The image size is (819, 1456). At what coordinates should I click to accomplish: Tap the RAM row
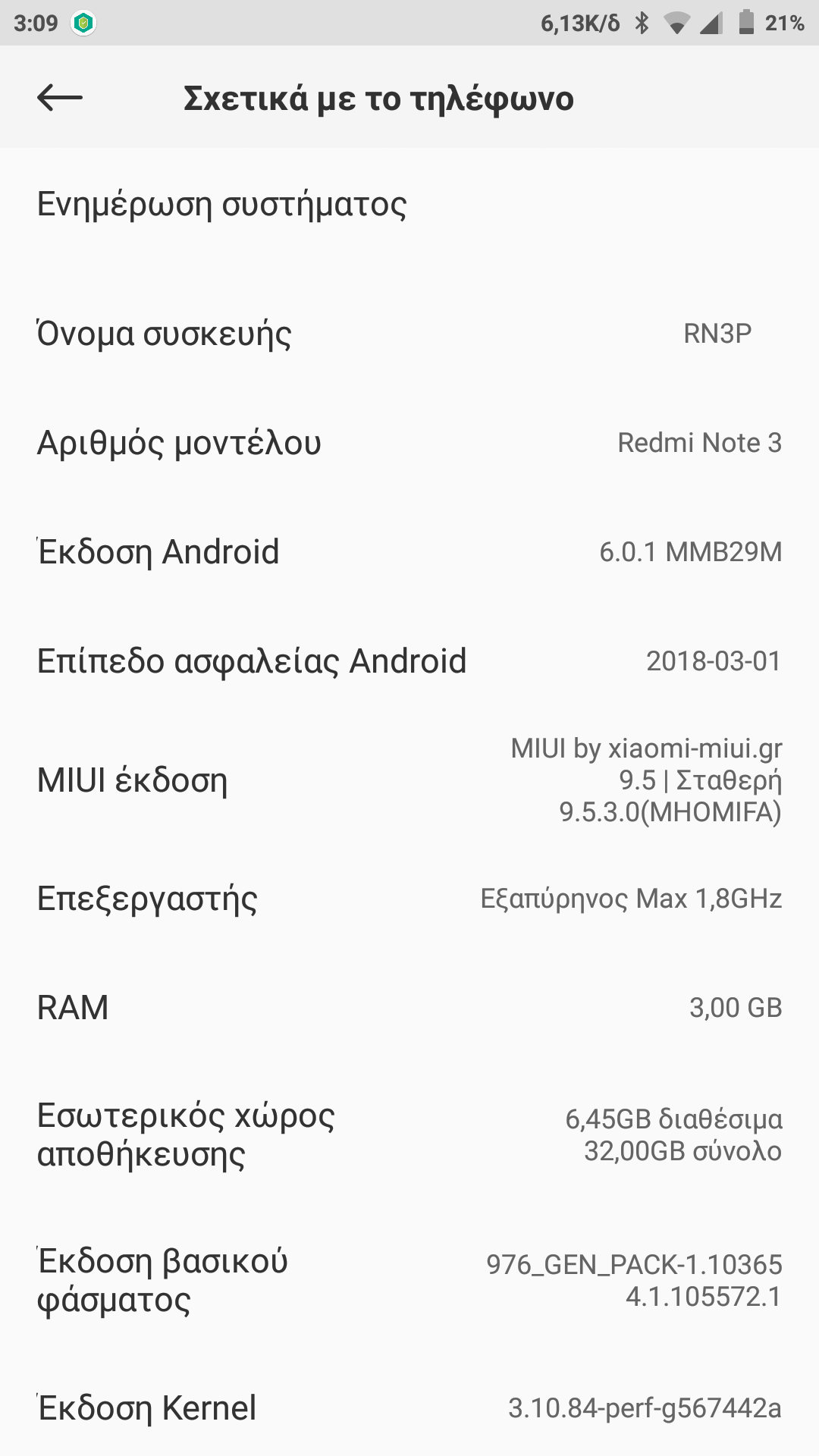pos(409,1007)
